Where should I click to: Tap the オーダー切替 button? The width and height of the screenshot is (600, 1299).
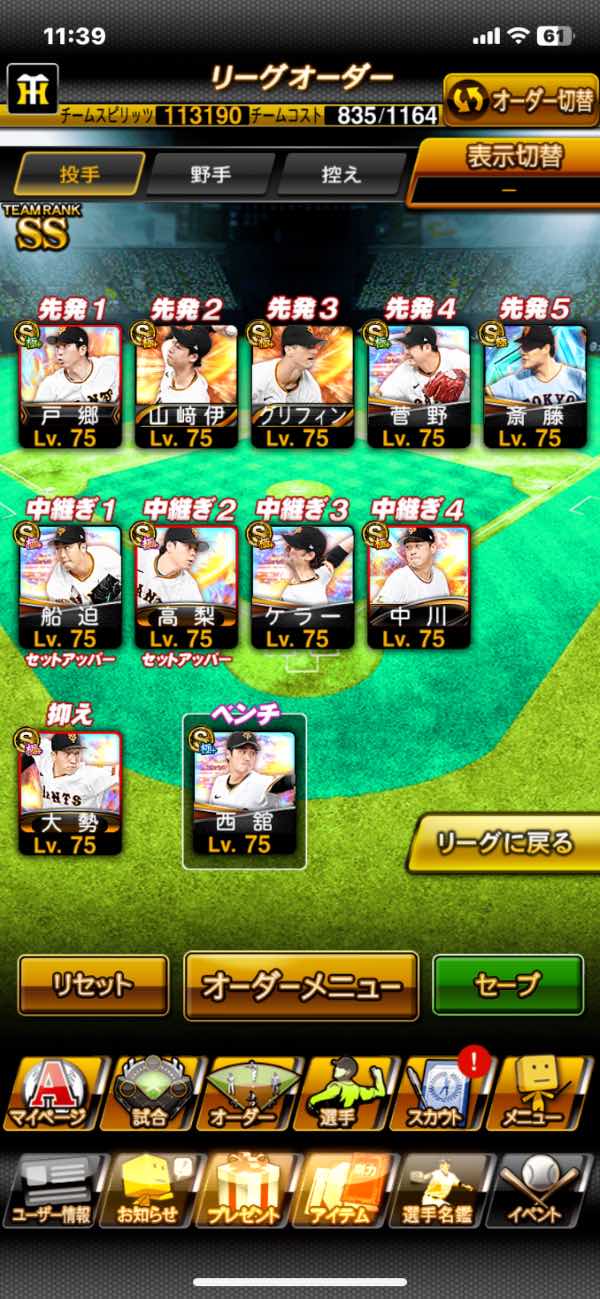coord(520,100)
